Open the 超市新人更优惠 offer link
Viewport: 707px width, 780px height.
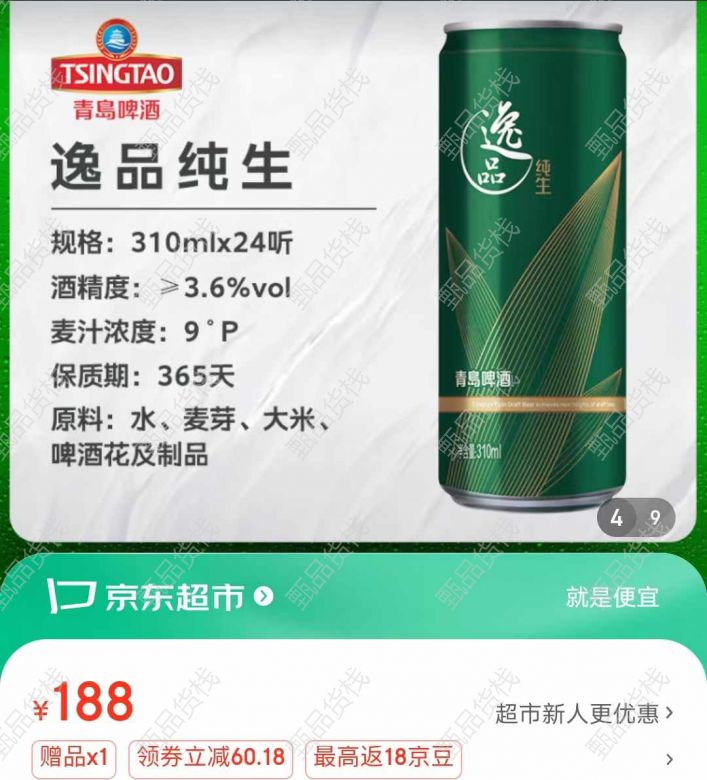(x=583, y=713)
